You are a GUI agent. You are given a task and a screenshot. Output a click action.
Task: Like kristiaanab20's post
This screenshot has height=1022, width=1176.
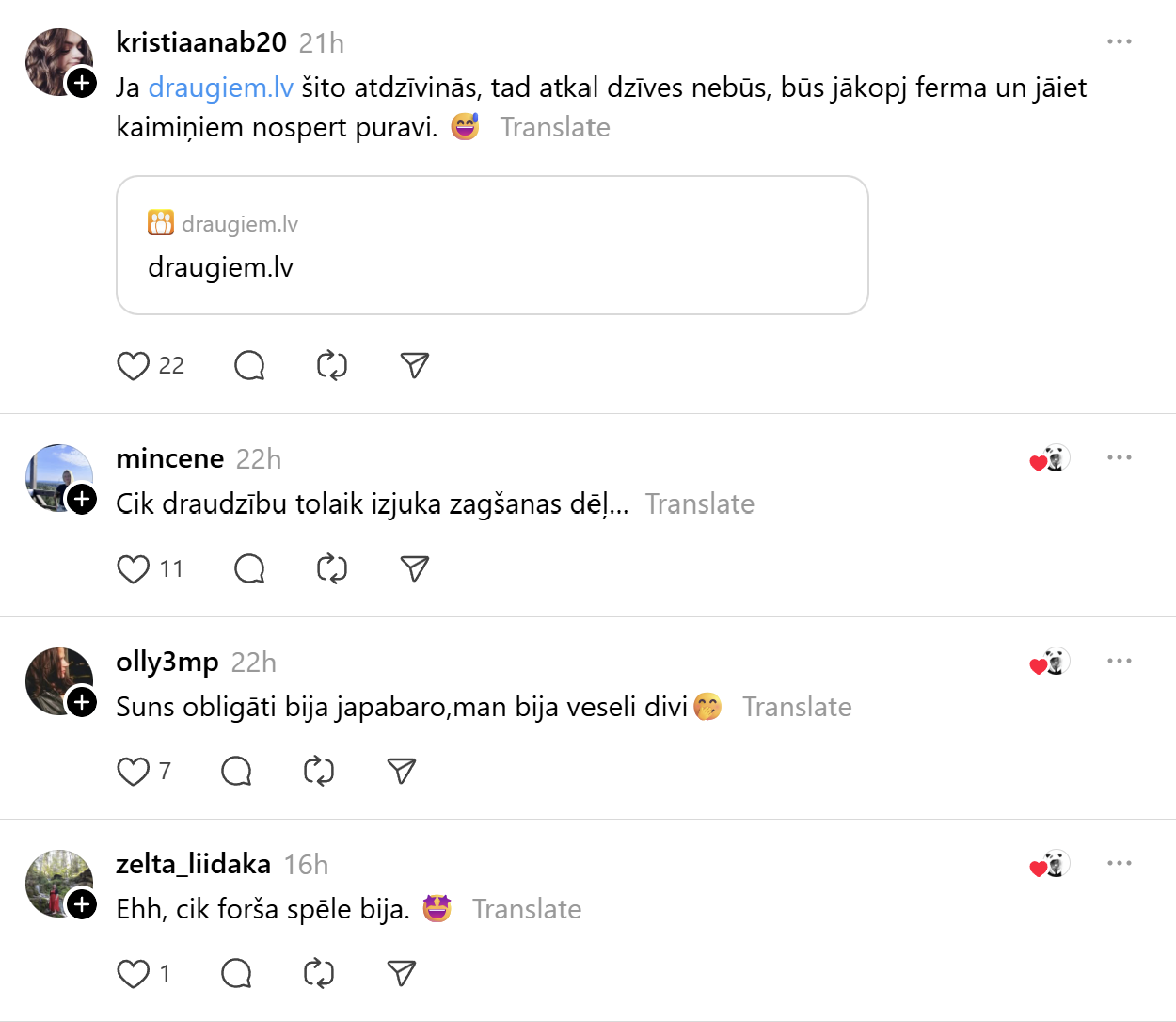click(134, 365)
